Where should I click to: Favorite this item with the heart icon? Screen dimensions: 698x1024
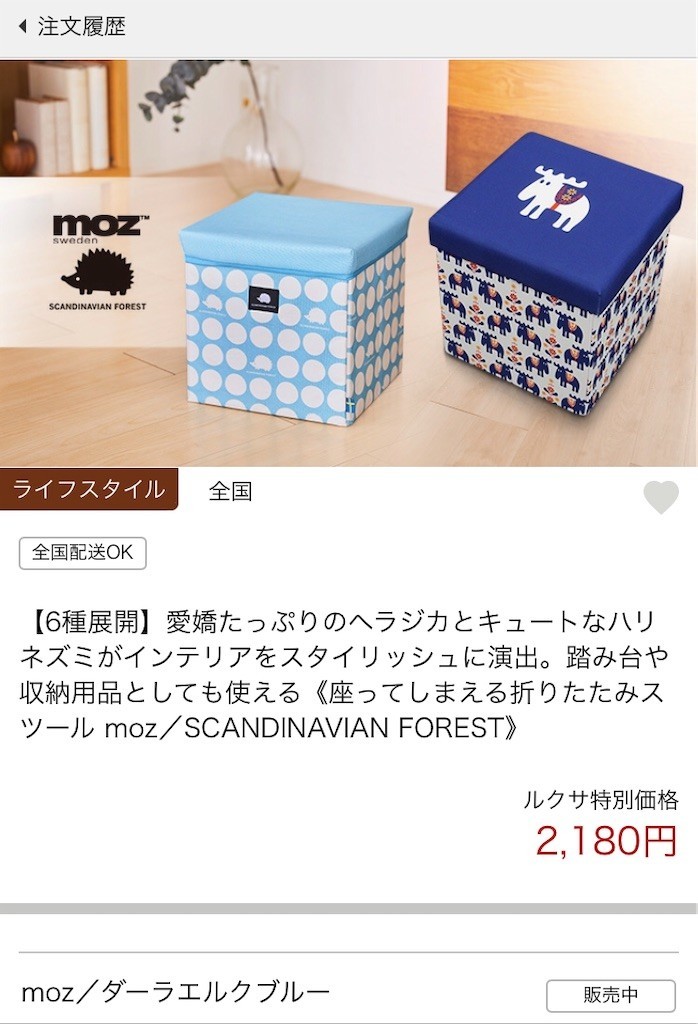click(660, 497)
